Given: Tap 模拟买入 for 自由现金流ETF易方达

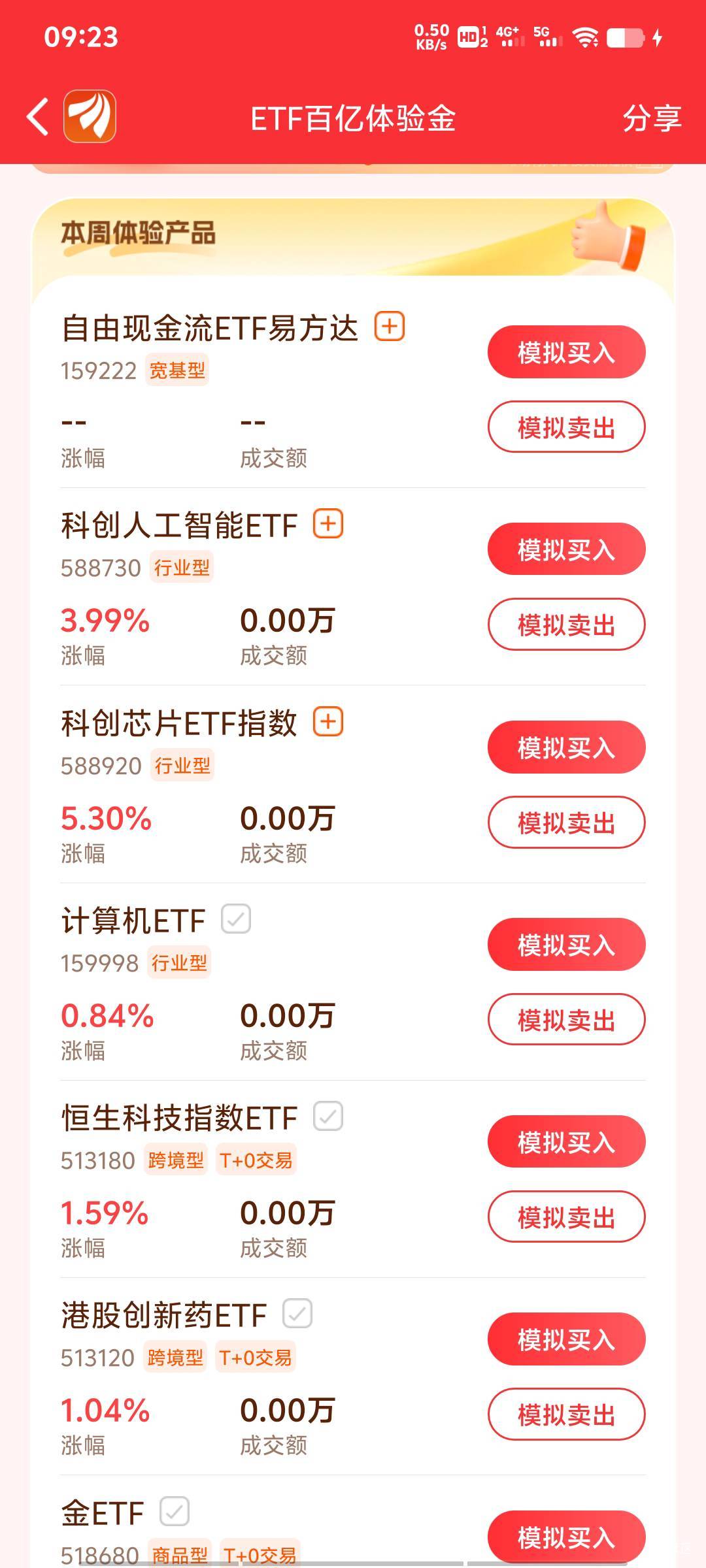Looking at the screenshot, I should (566, 352).
